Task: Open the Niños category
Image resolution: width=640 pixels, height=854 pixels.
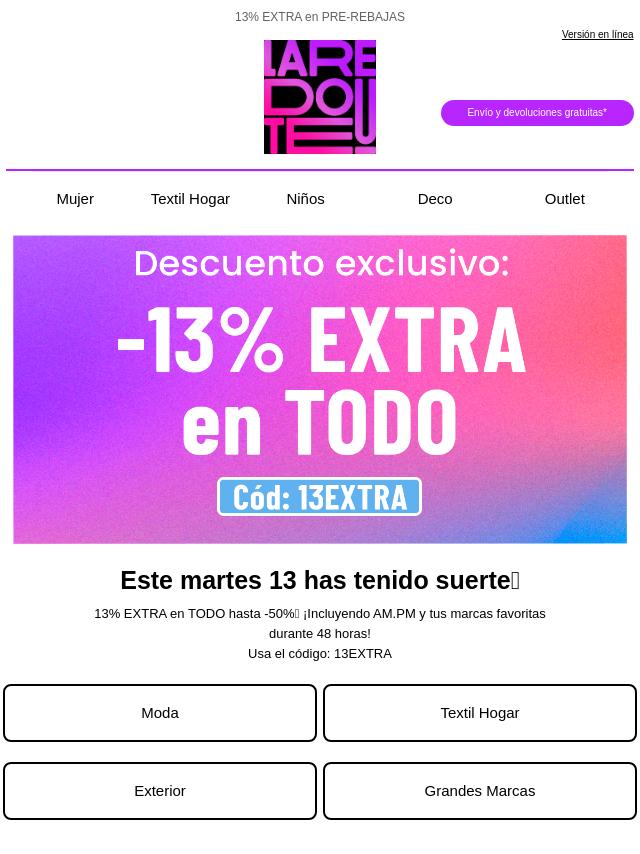Action: (x=305, y=199)
